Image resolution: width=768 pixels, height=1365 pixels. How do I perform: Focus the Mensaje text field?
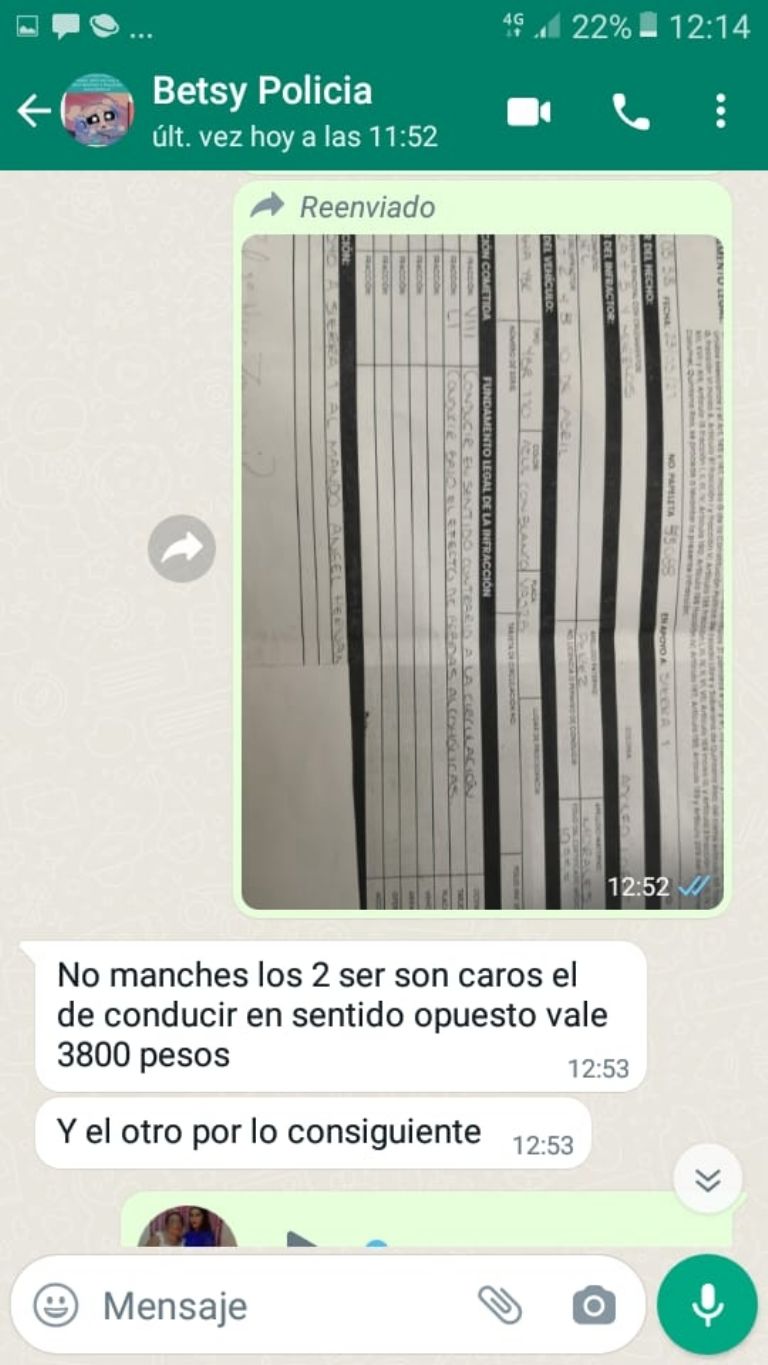click(x=280, y=1305)
